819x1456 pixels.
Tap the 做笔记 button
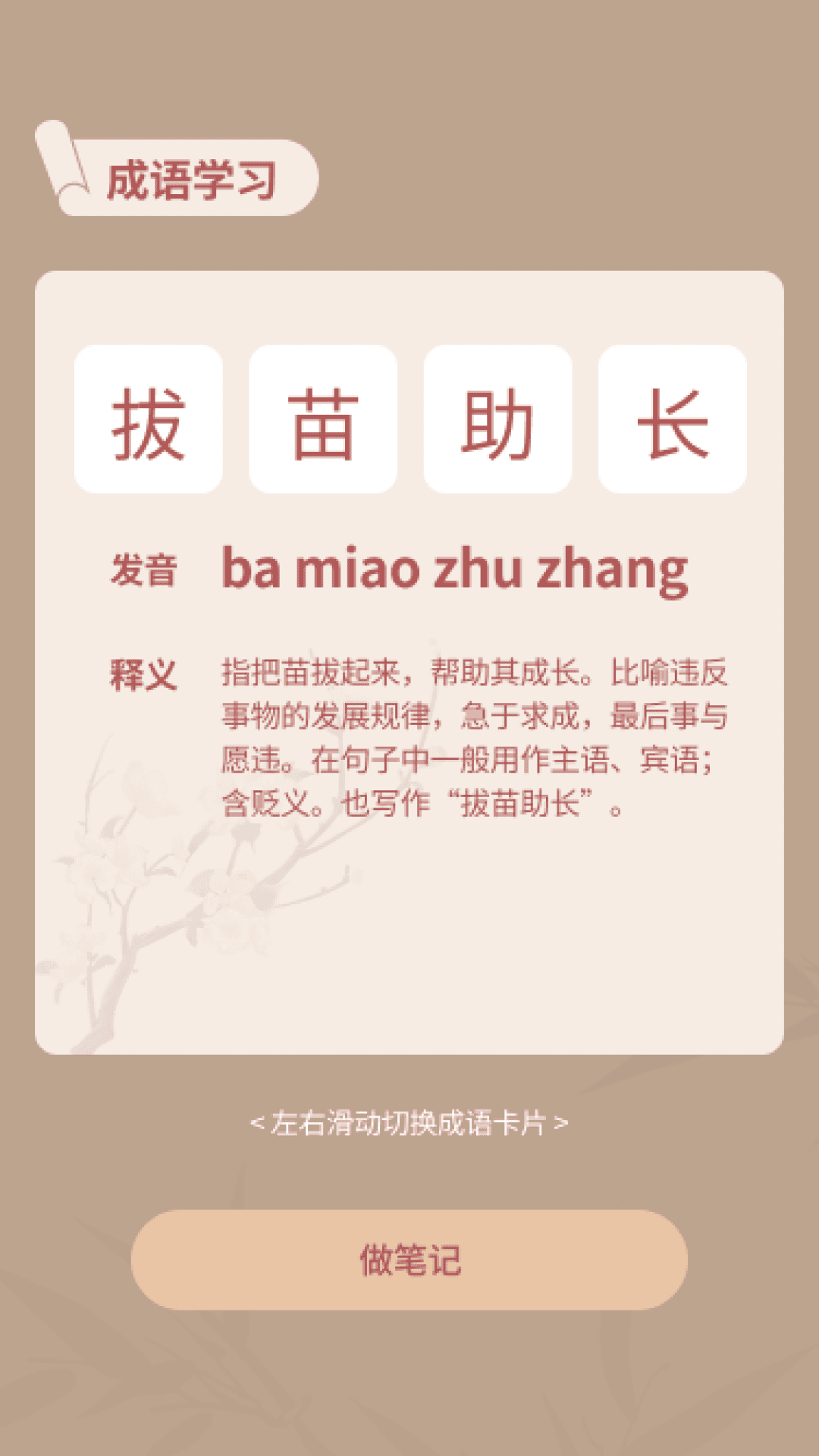click(409, 1260)
